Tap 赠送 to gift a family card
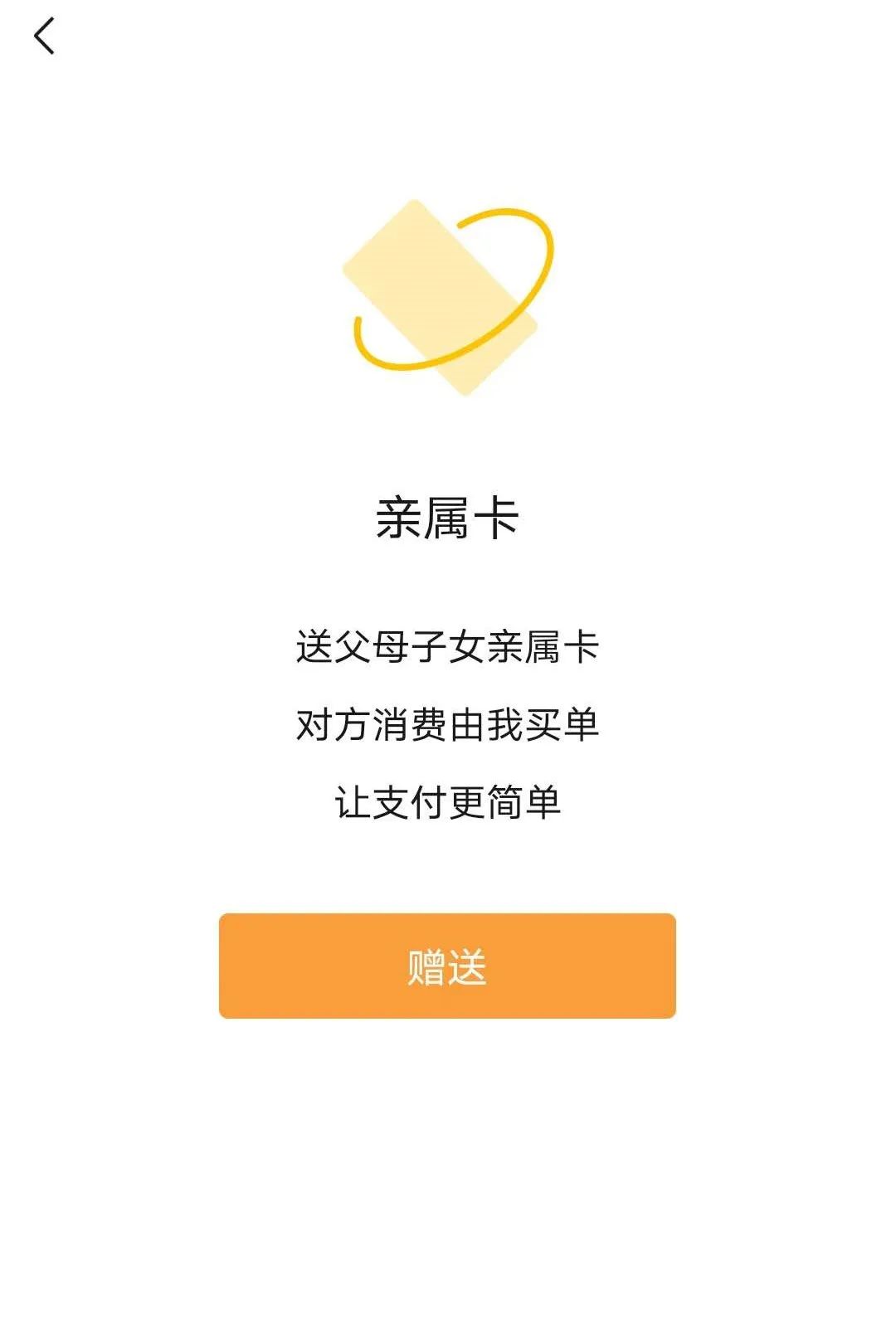Image resolution: width=896 pixels, height=1319 pixels. [x=447, y=964]
